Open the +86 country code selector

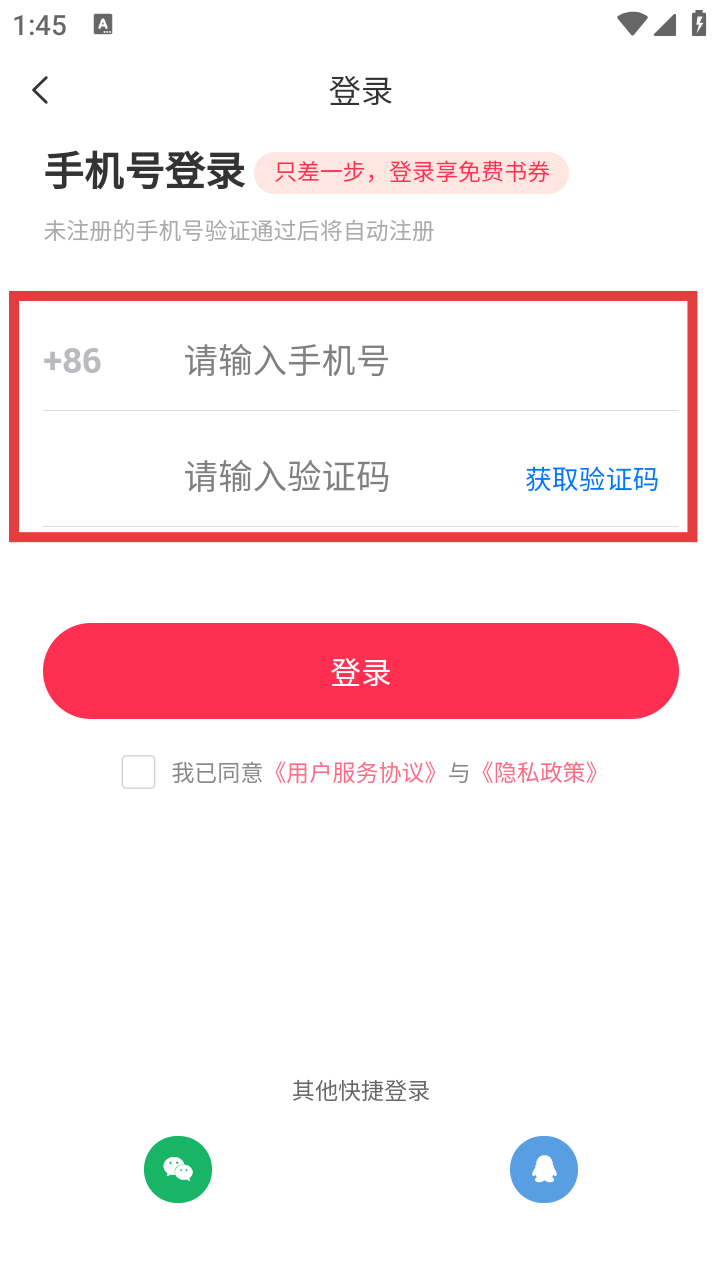(73, 360)
